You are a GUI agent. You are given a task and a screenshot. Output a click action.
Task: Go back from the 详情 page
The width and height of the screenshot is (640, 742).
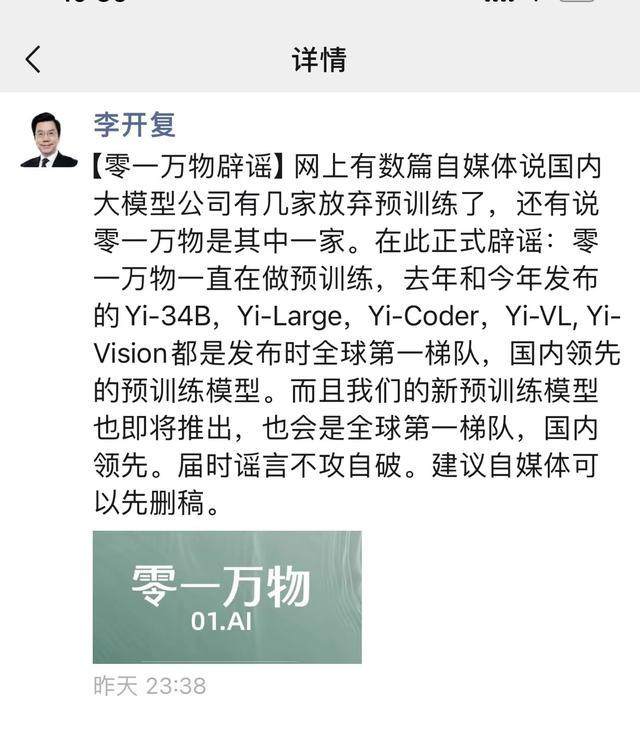point(33,60)
